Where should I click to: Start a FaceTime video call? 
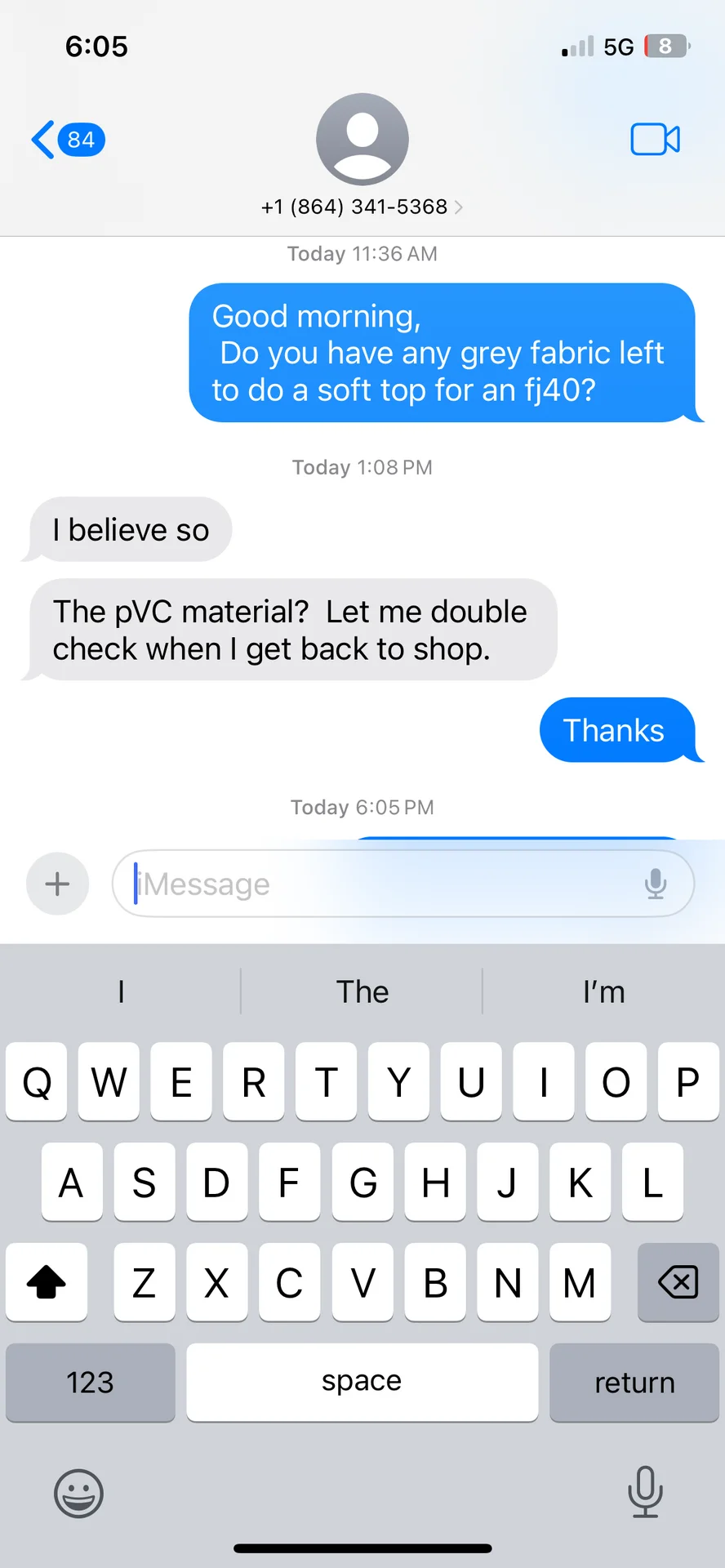coord(655,140)
